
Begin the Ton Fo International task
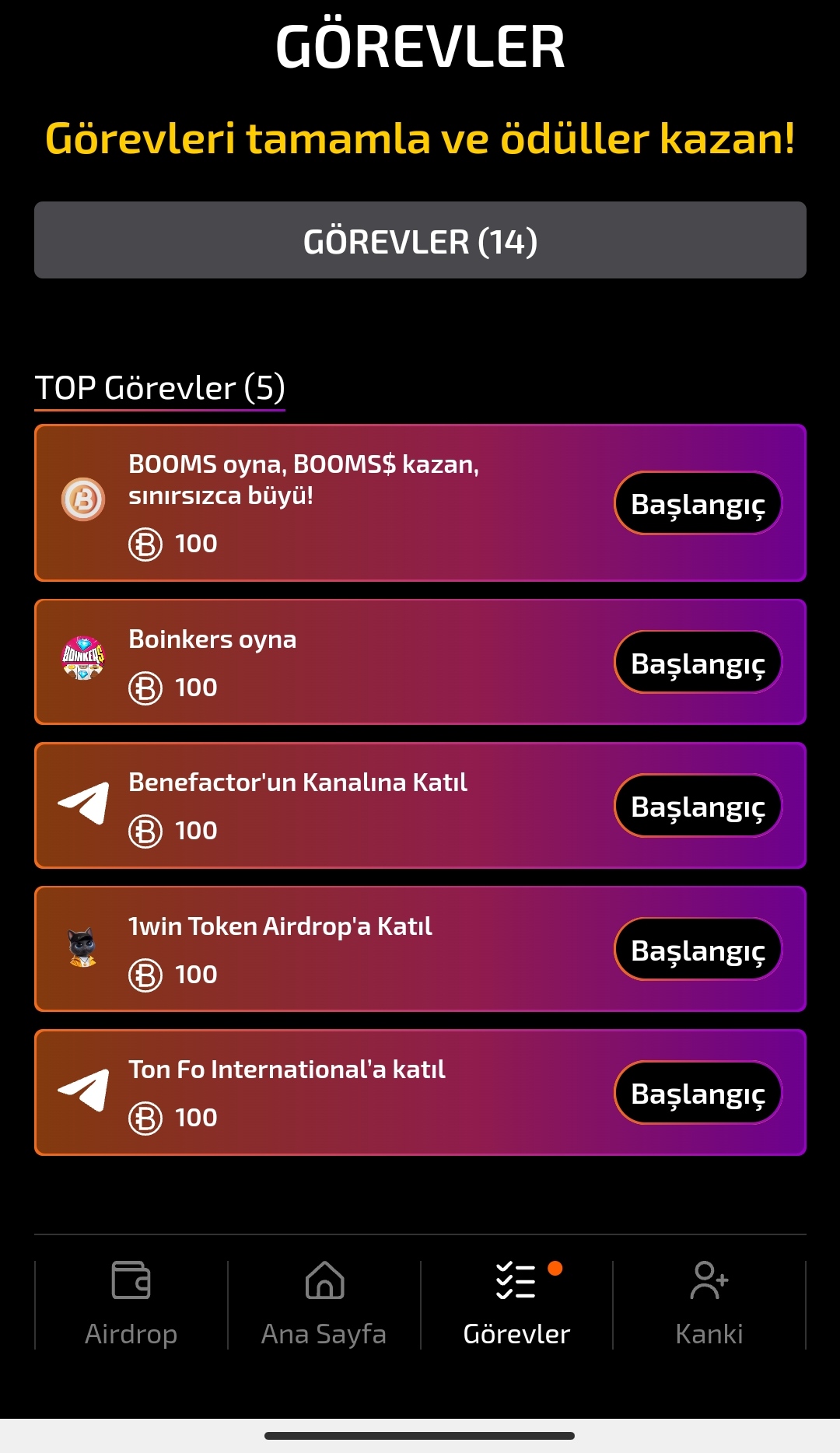[x=698, y=1093]
